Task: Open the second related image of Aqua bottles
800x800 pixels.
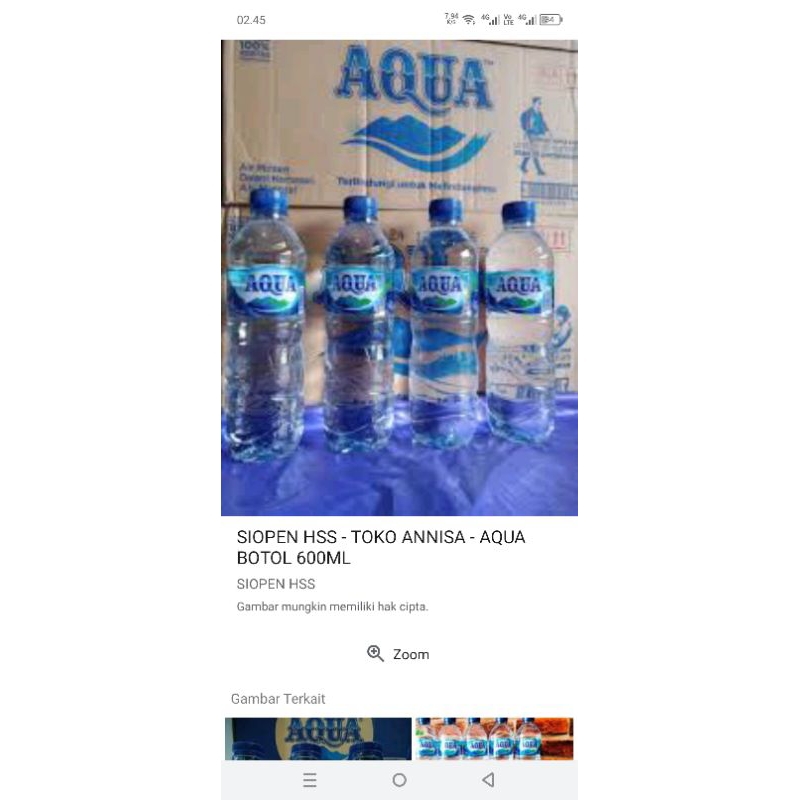Action: pyautogui.click(x=494, y=738)
